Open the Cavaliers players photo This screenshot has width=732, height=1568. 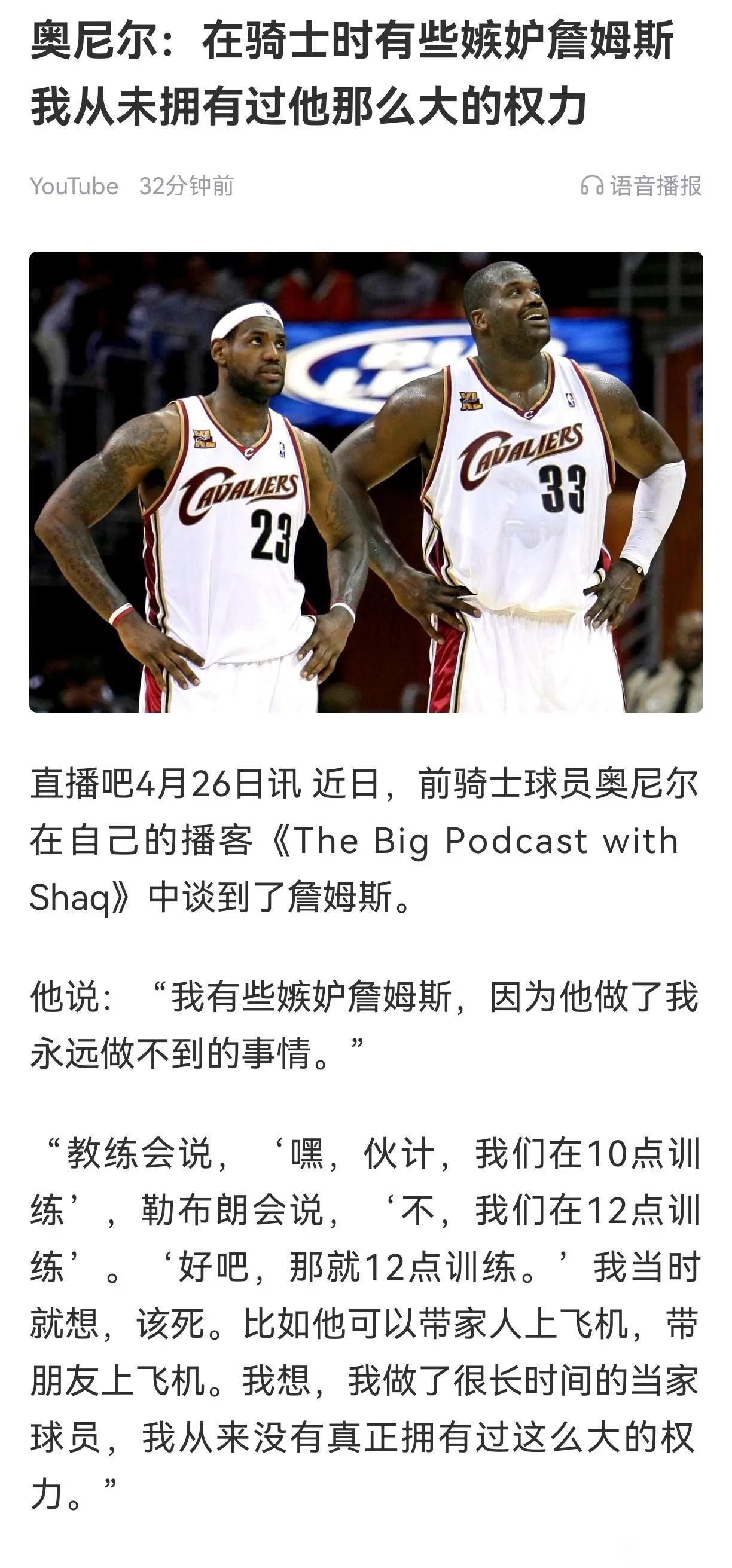366,482
